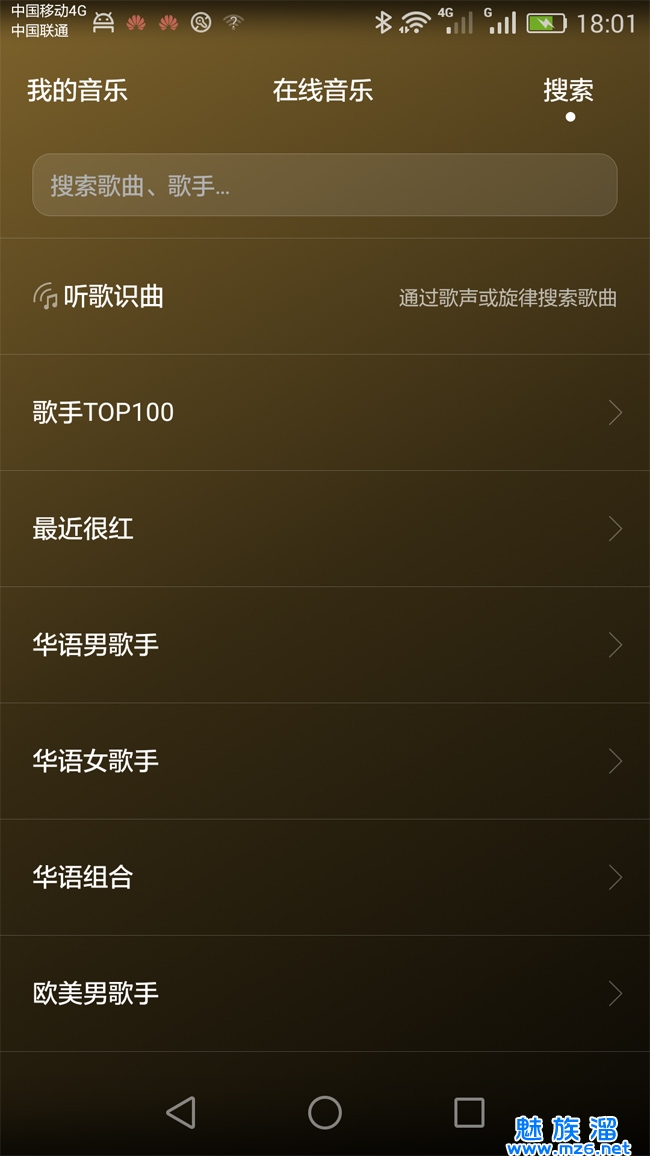Screen dimensions: 650x1156
Task: Open the 欧美男歌手 category
Action: [324, 993]
